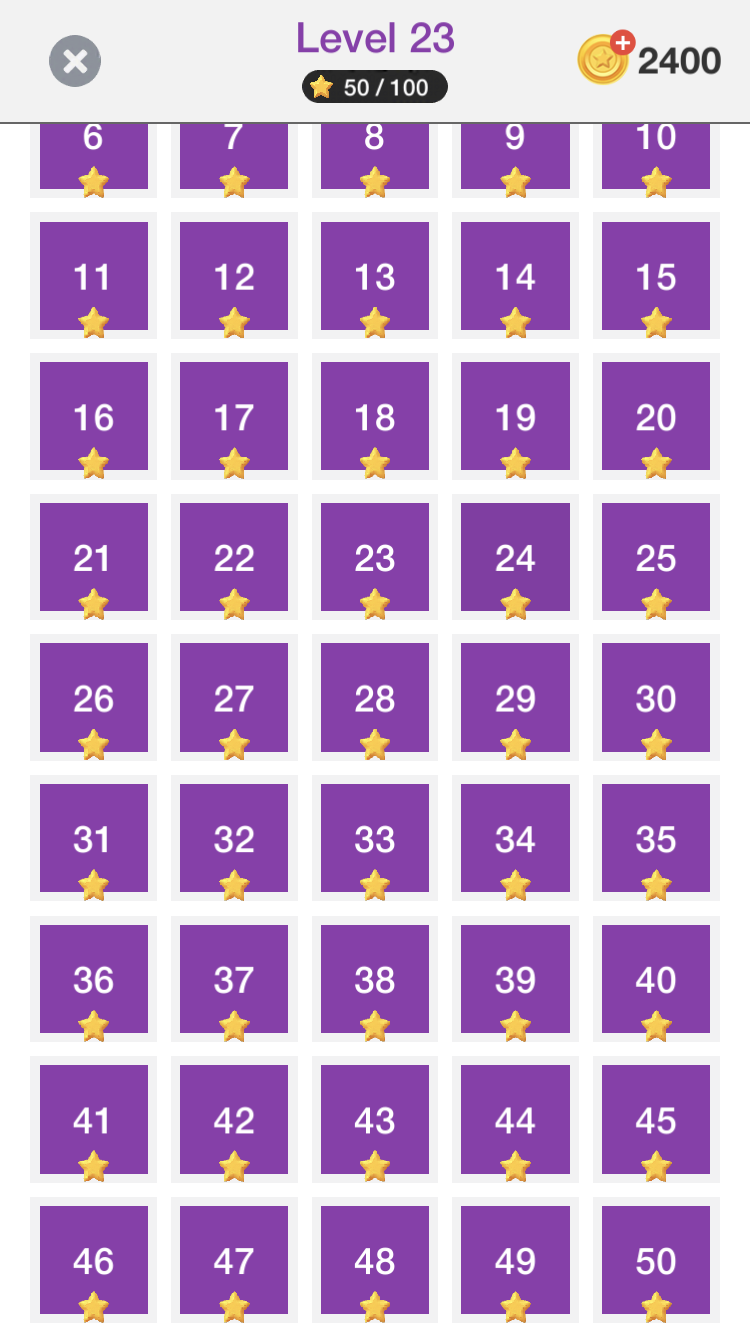Choose puzzle 39
Image resolution: width=750 pixels, height=1334 pixels.
[515, 979]
